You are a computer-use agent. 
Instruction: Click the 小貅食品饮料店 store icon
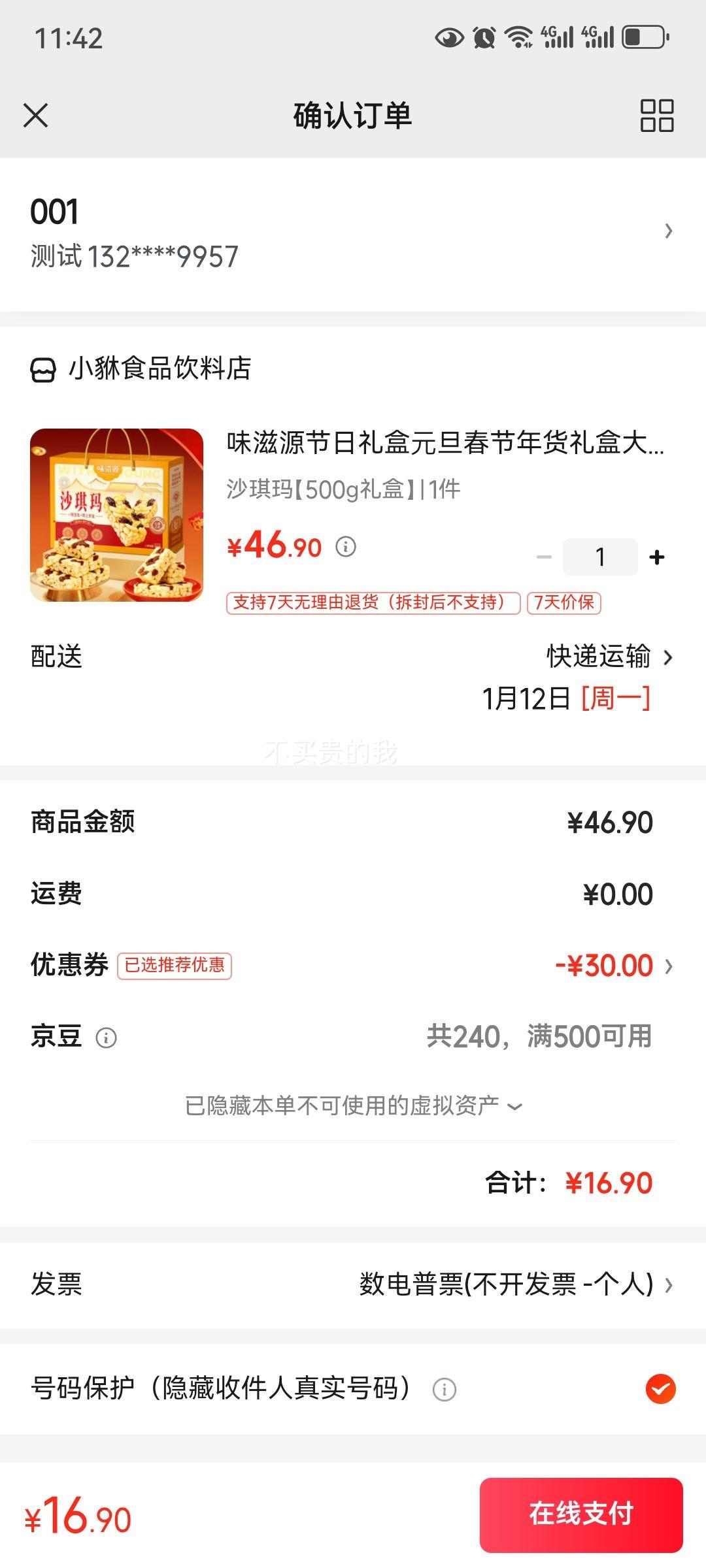click(43, 370)
